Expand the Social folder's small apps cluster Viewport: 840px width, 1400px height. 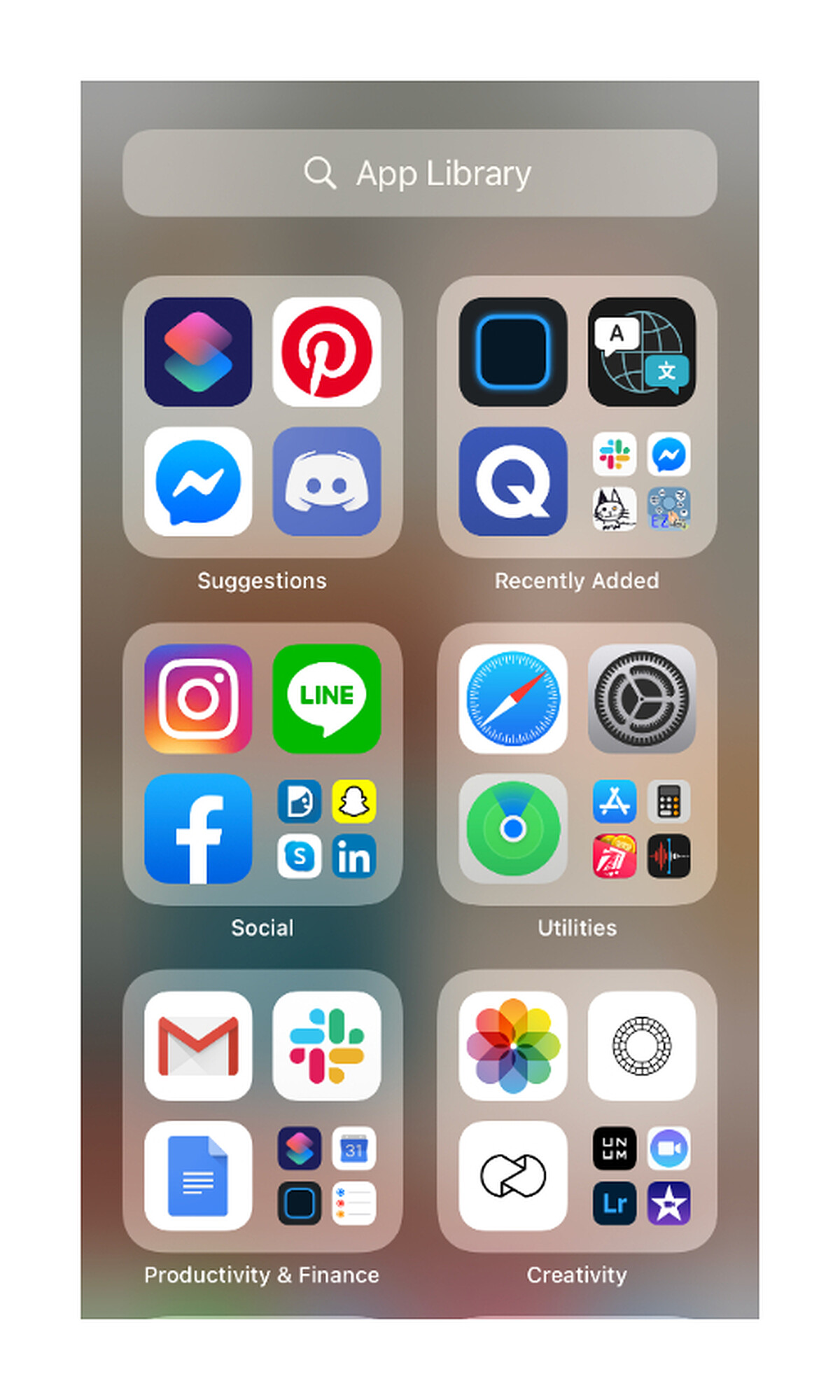(x=326, y=829)
